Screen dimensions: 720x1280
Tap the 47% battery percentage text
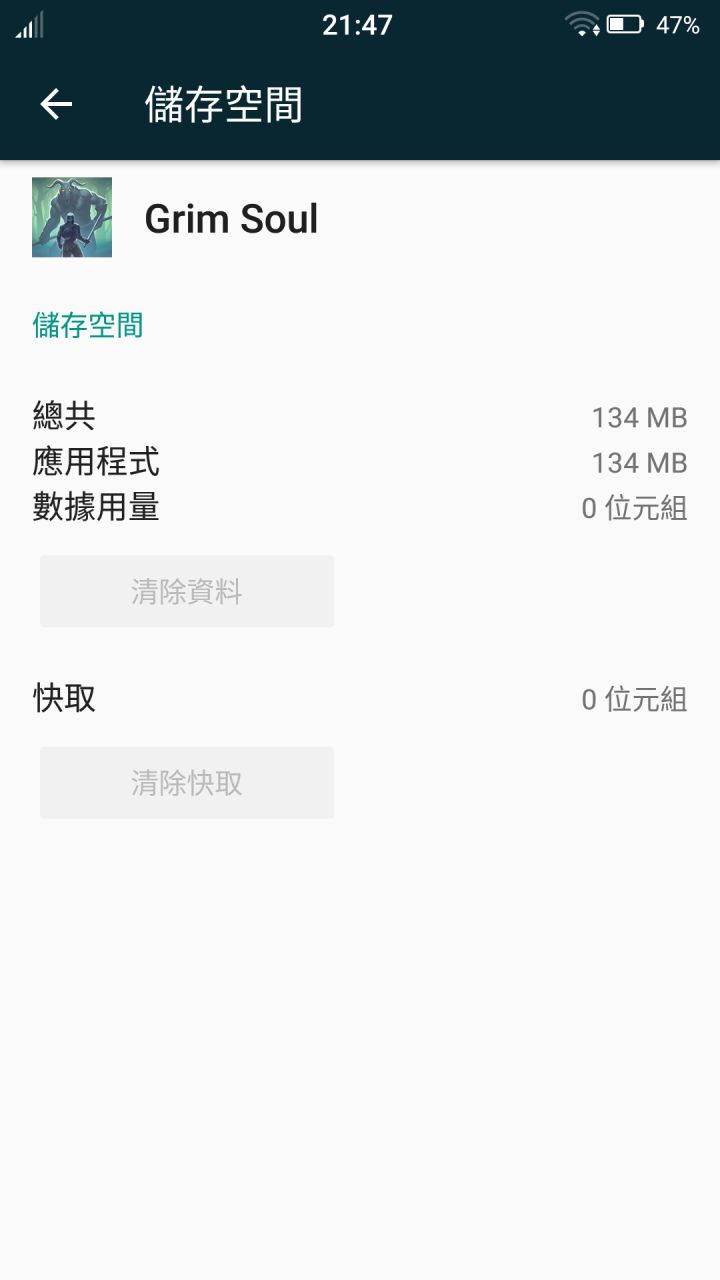(685, 23)
